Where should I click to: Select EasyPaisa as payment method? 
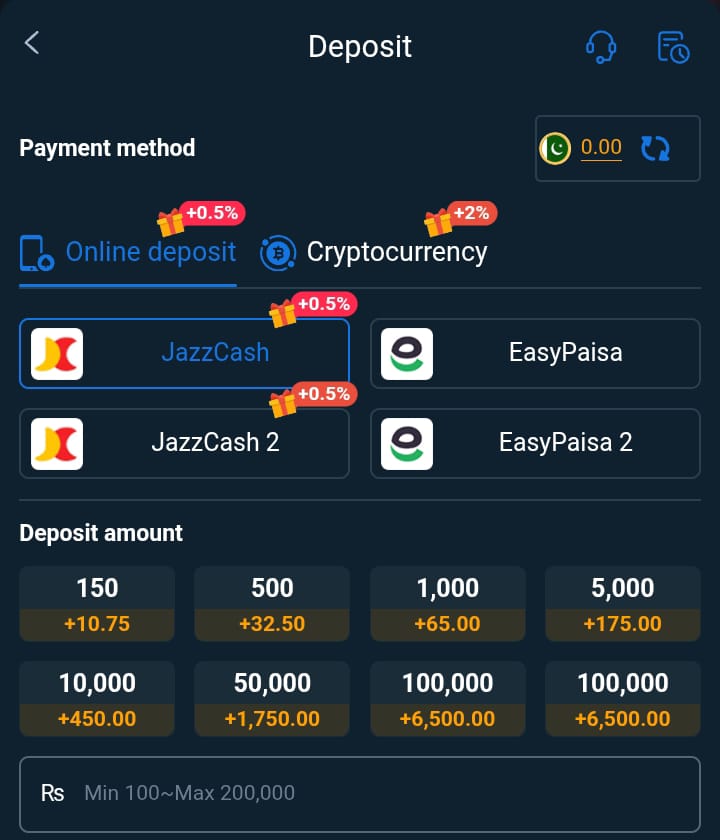click(x=535, y=353)
